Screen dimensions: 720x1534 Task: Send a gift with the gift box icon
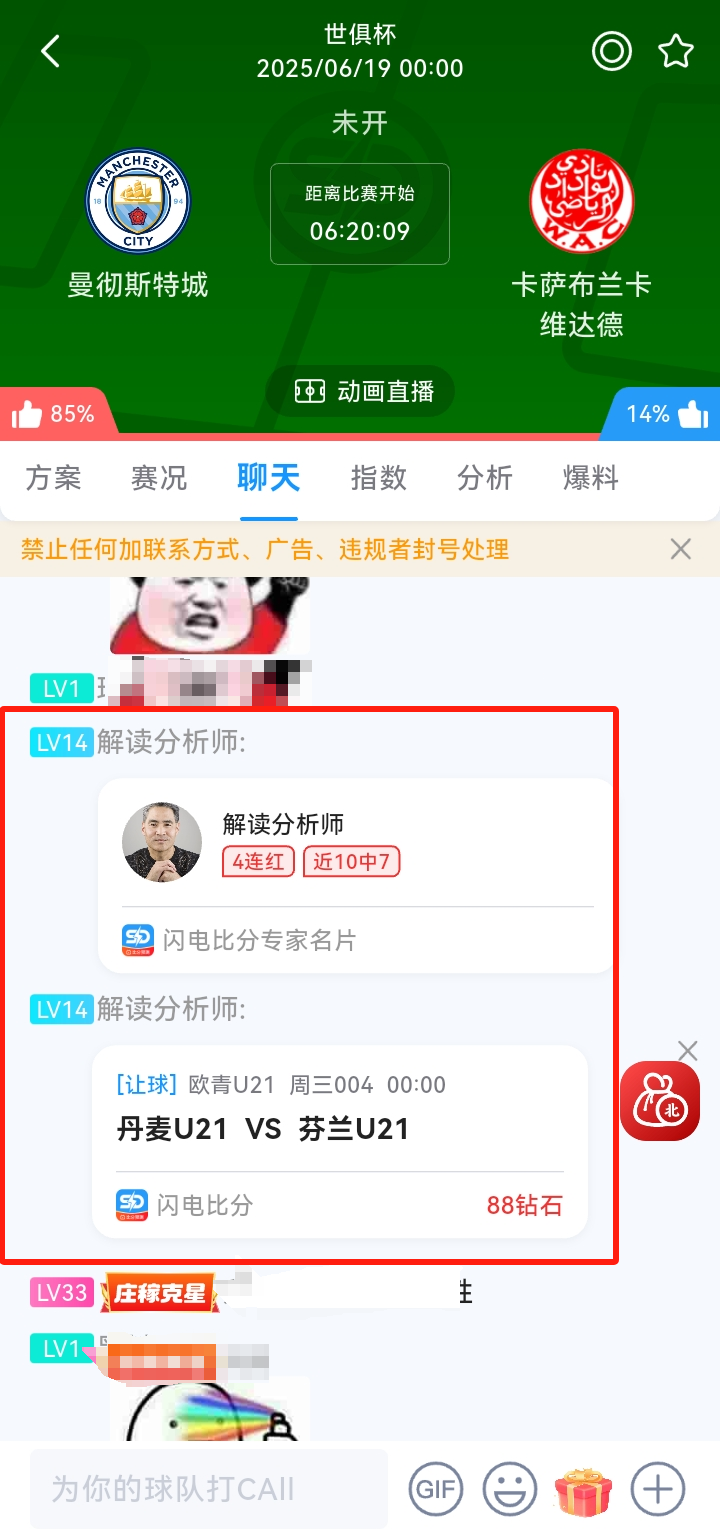point(583,1489)
